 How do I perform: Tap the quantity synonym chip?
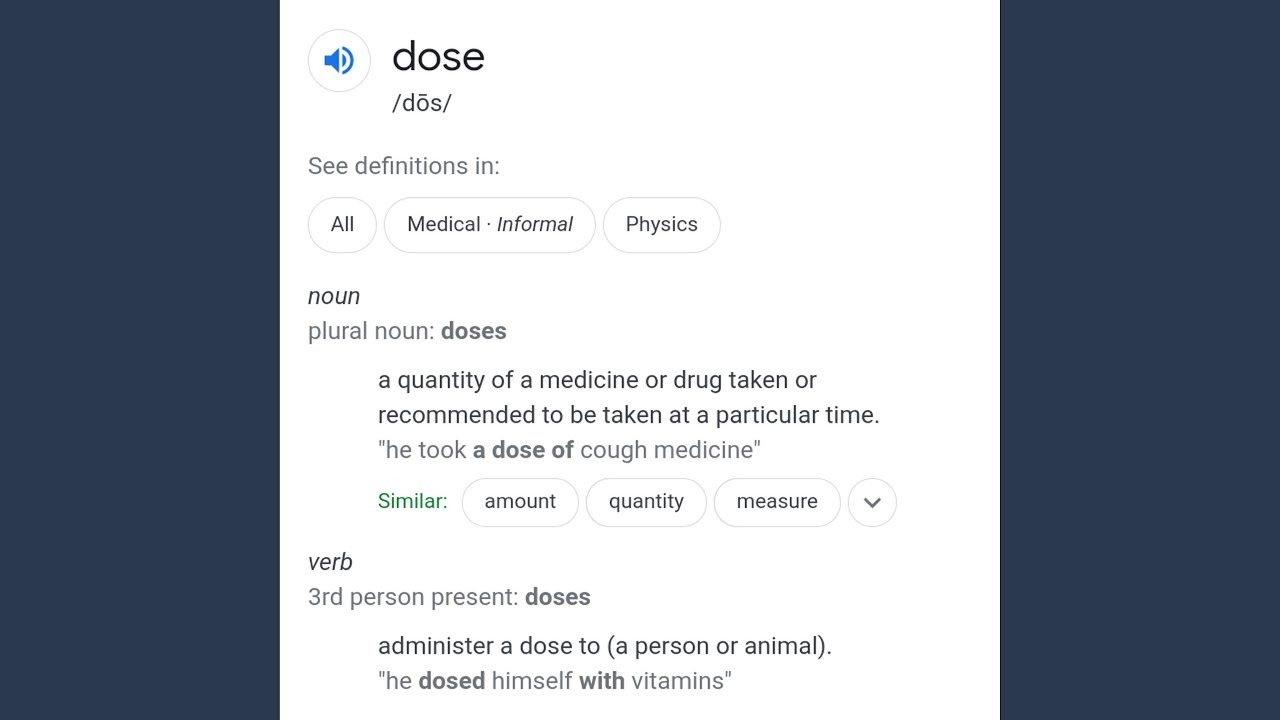(x=646, y=502)
